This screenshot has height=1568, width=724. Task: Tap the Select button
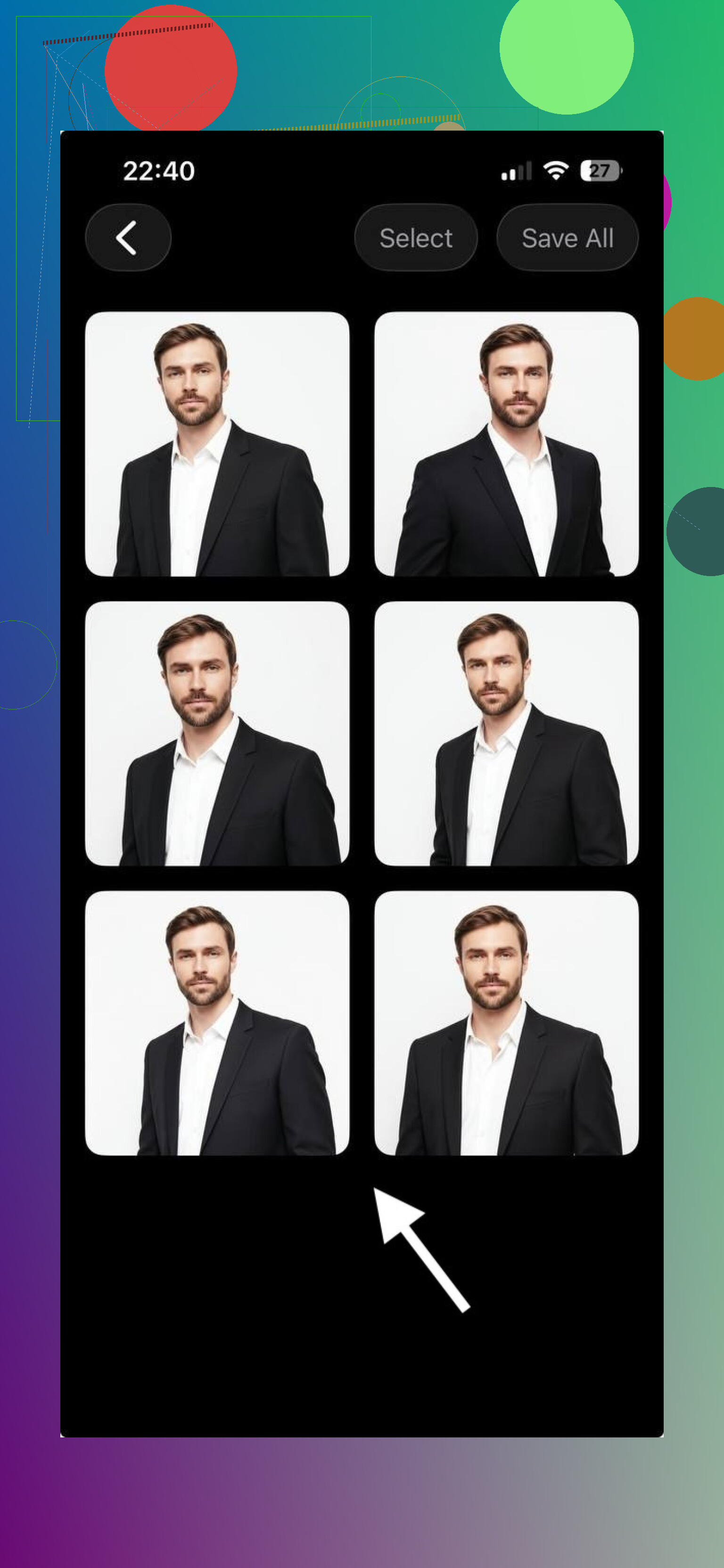tap(416, 238)
